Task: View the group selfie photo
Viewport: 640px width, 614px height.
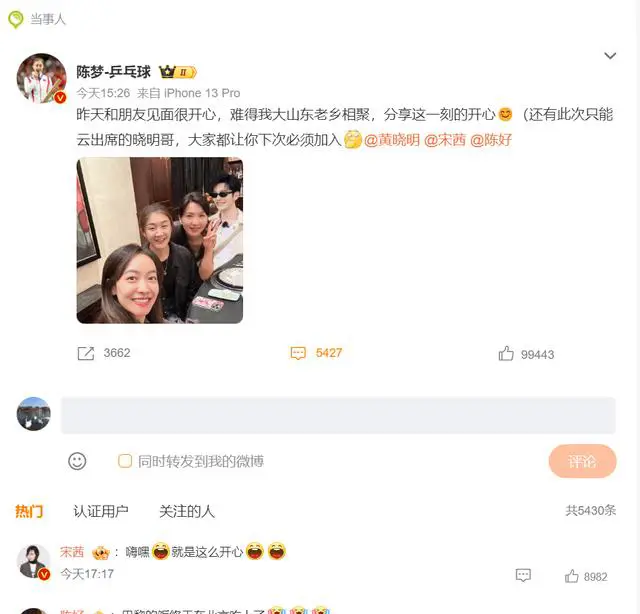Action: [160, 240]
